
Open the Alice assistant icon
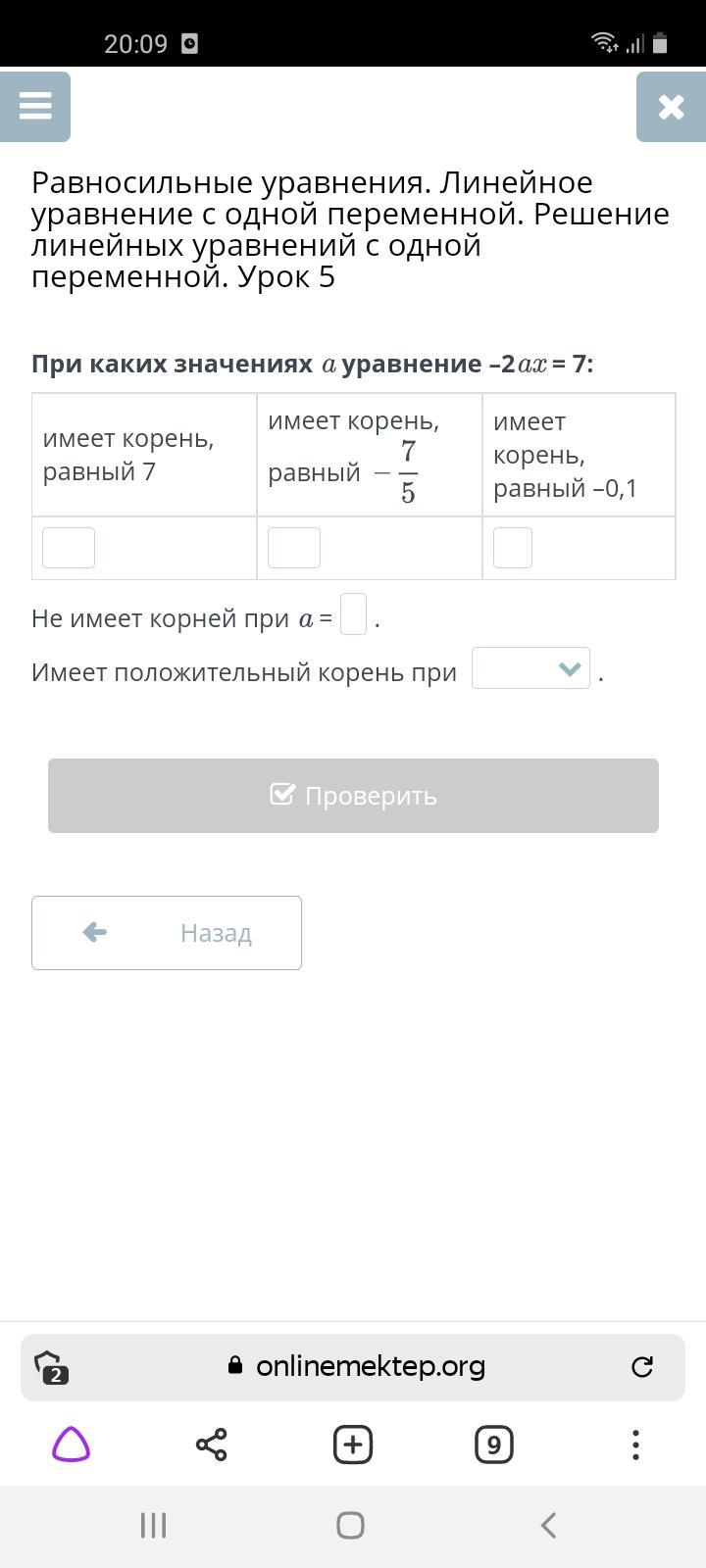[x=71, y=1445]
